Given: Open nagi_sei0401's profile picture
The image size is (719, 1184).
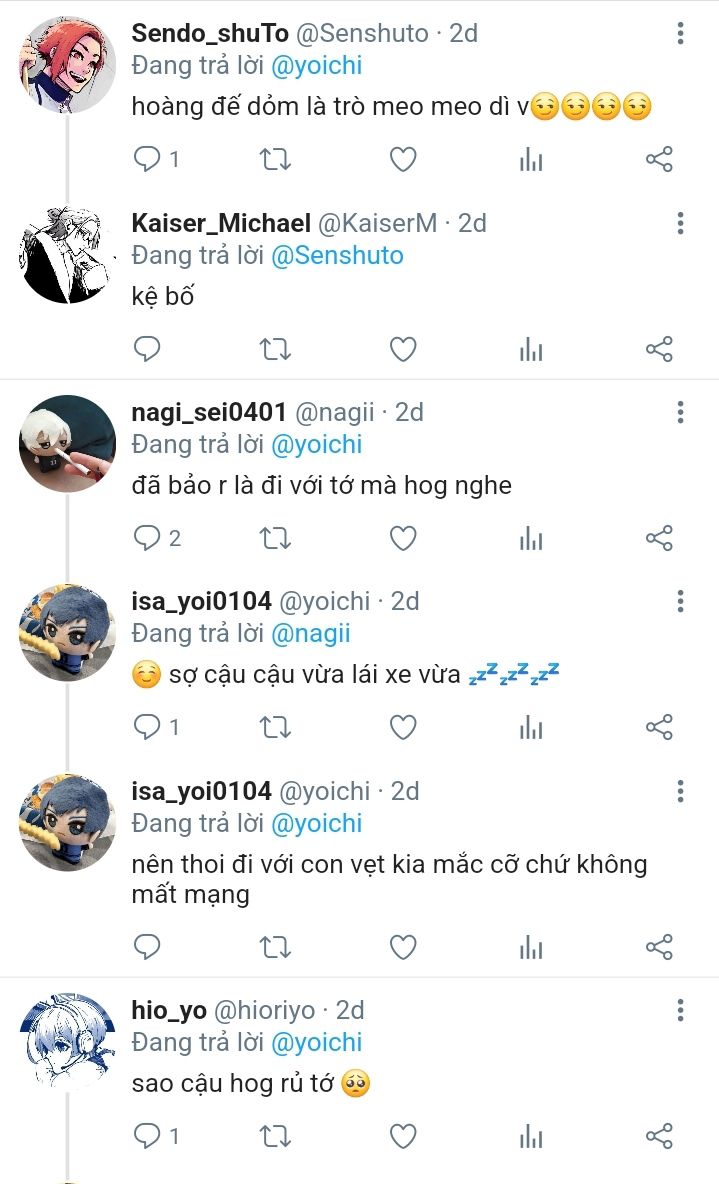Looking at the screenshot, I should click(67, 444).
